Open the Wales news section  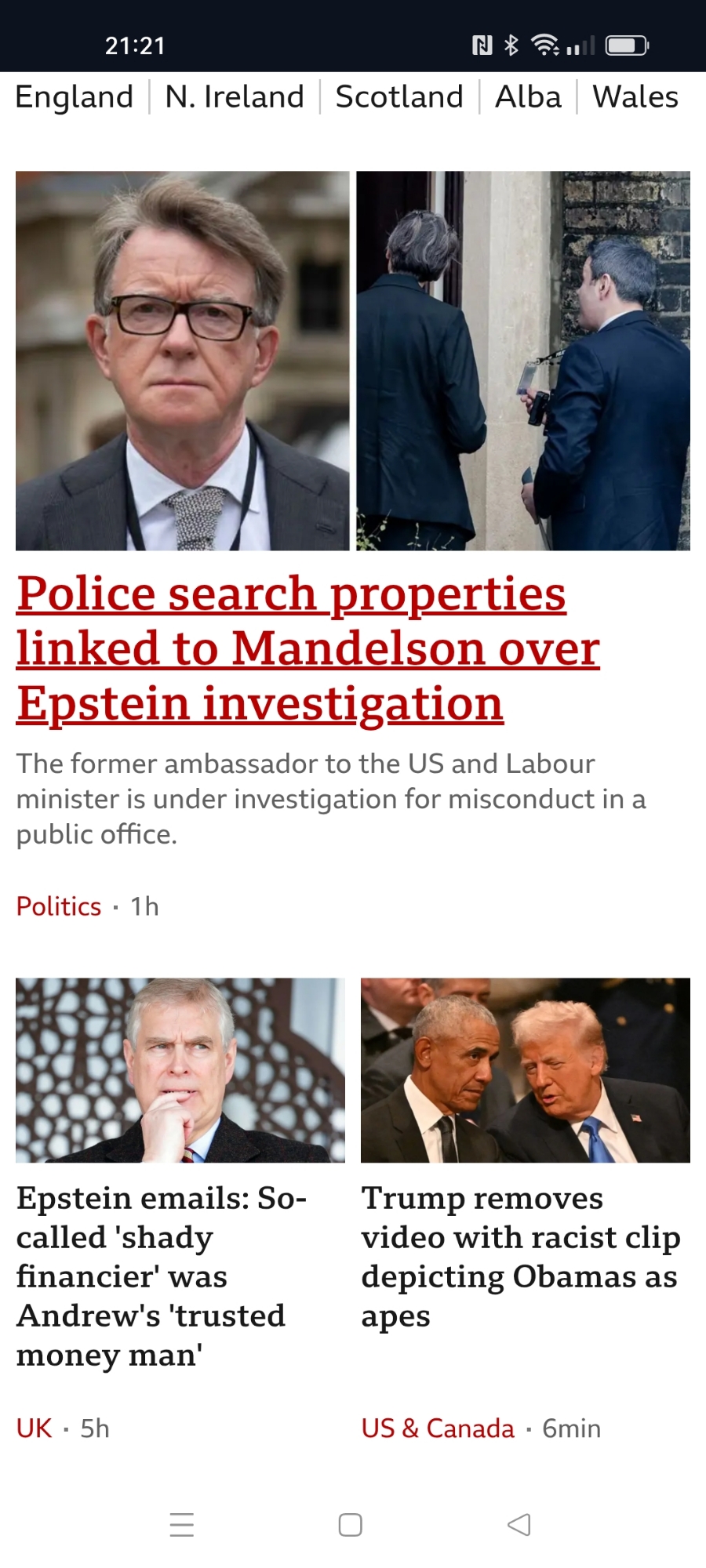(x=635, y=97)
